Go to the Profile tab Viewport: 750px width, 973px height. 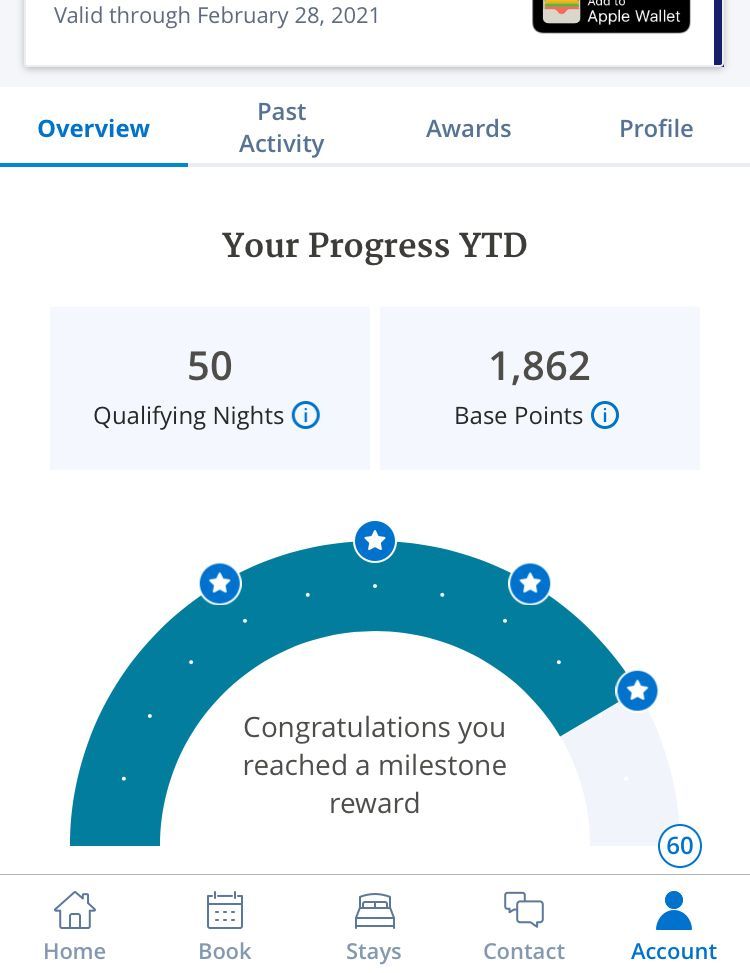tap(656, 128)
